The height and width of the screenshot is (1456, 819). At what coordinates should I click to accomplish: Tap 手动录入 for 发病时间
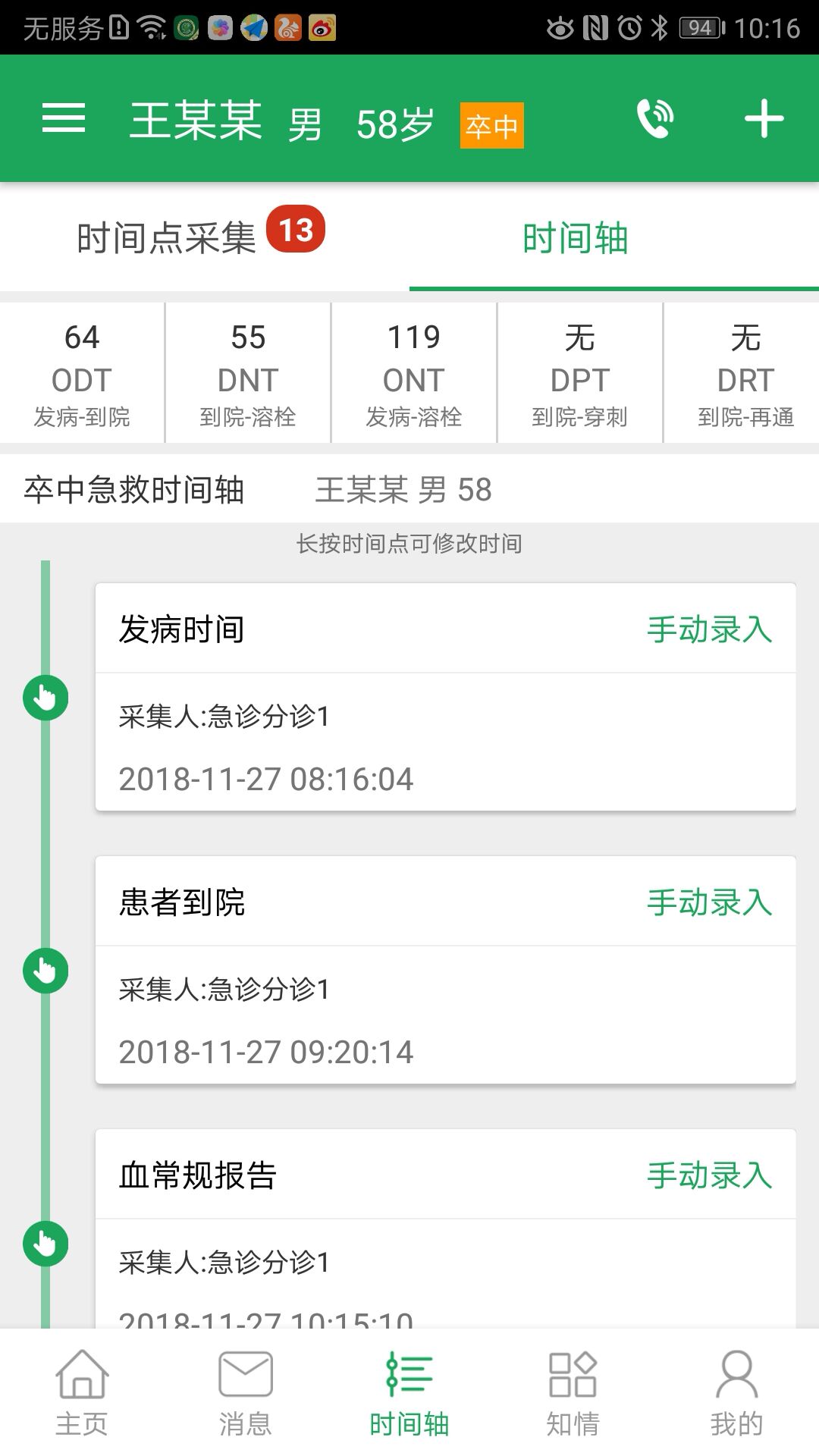[708, 628]
